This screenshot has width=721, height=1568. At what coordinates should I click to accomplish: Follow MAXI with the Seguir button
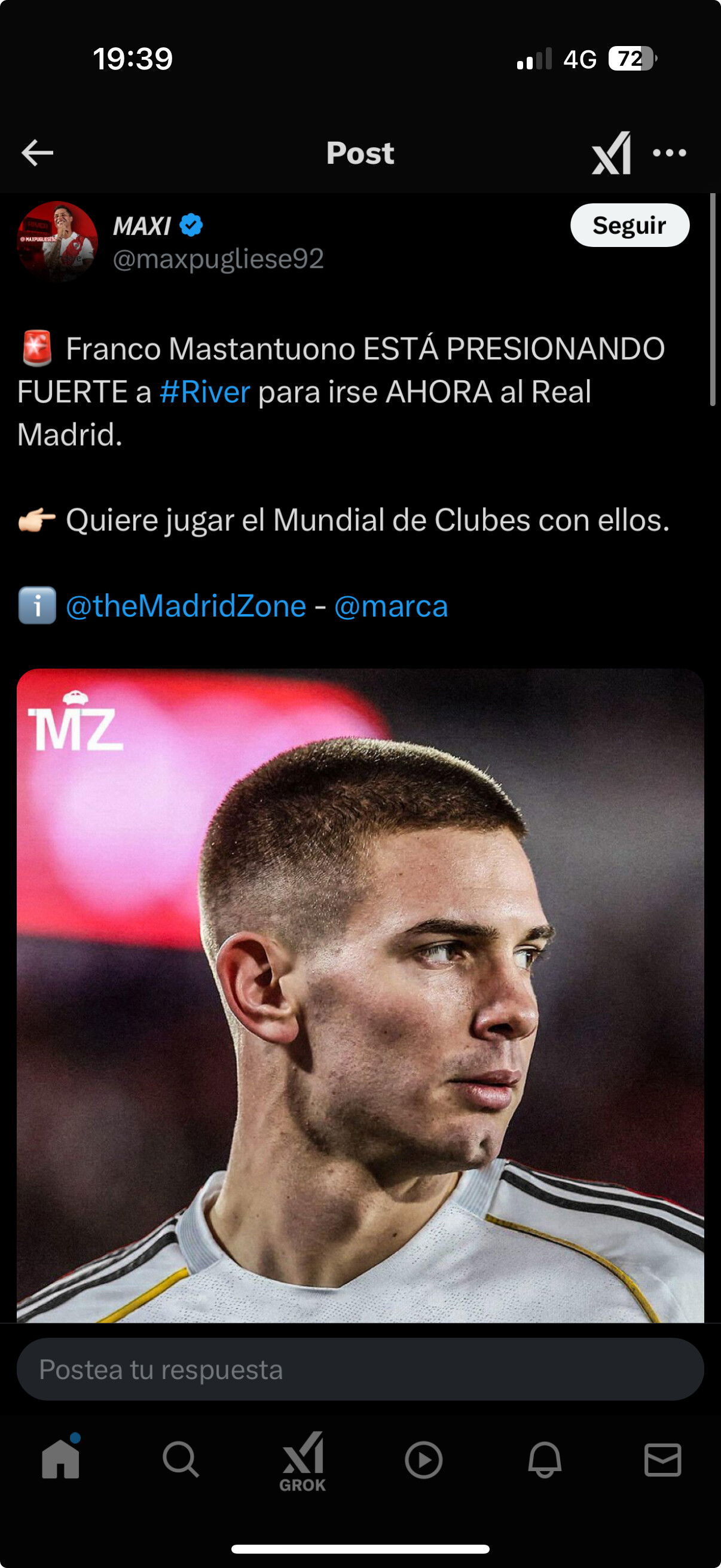point(630,225)
